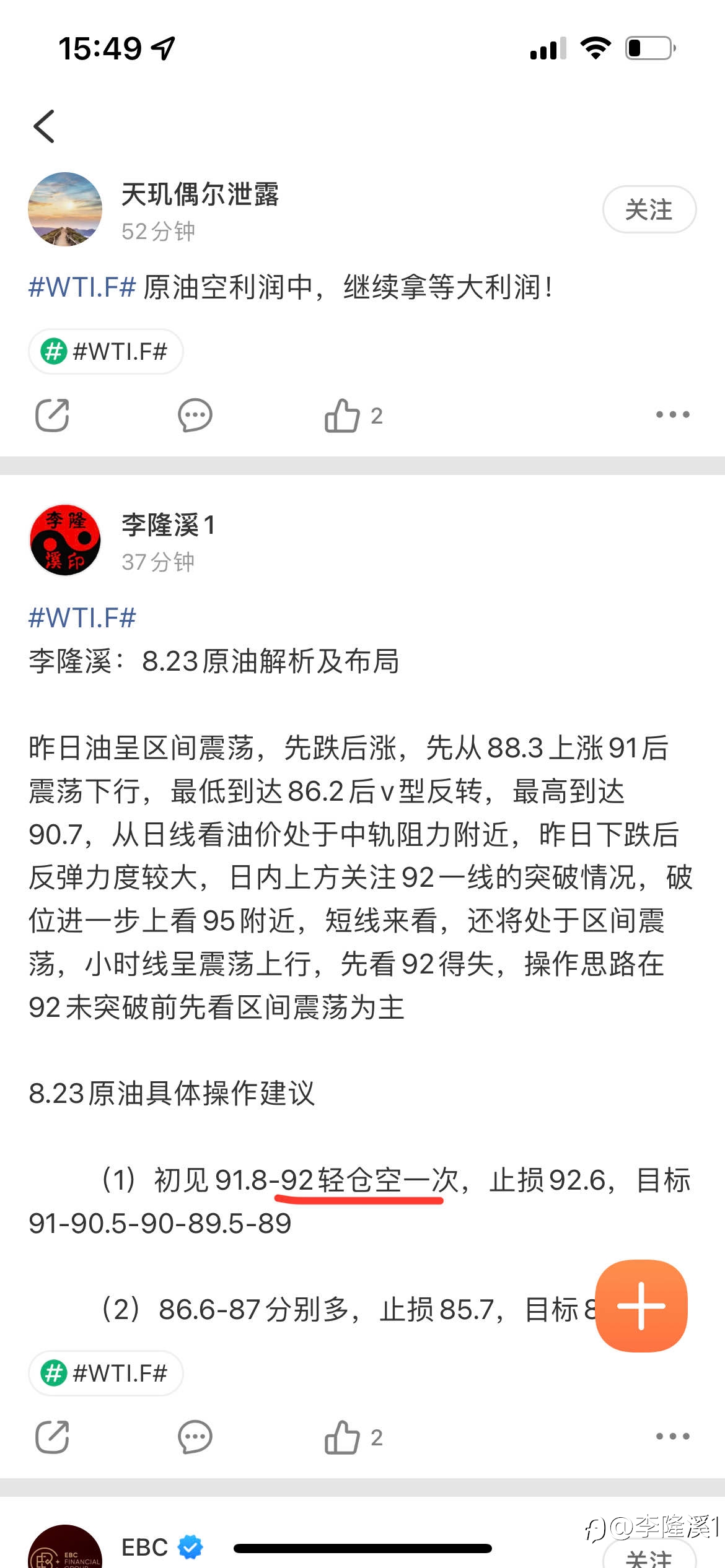Comment on 天玑偶尔泄露's post
Viewport: 725px width, 1568px height.
pyautogui.click(x=195, y=415)
